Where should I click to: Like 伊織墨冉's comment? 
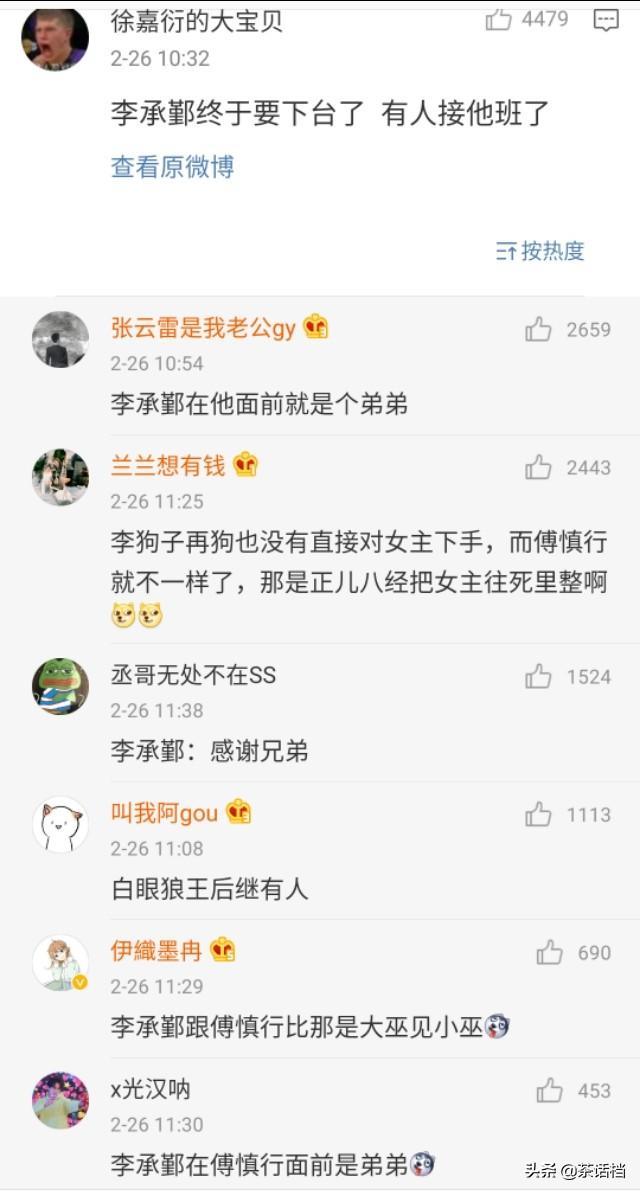[x=550, y=953]
